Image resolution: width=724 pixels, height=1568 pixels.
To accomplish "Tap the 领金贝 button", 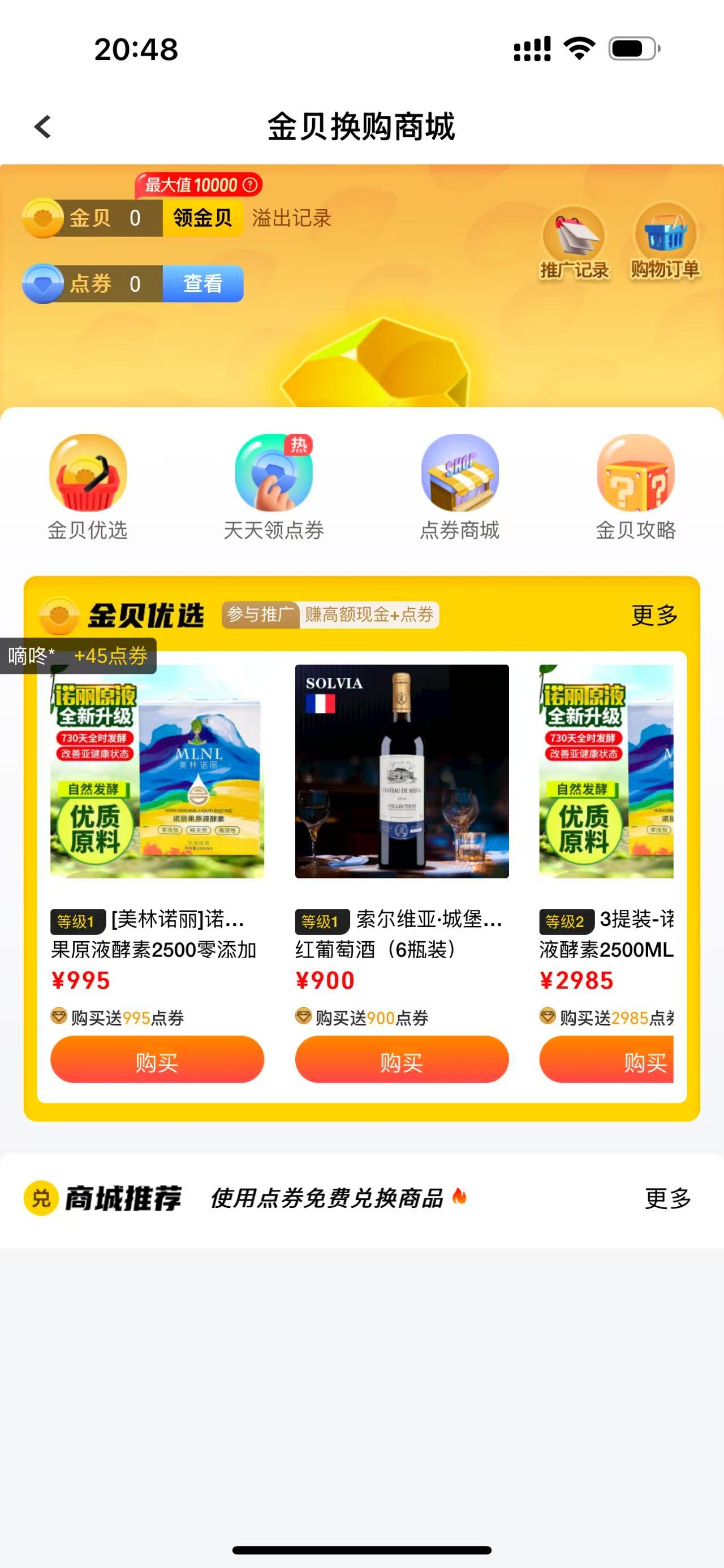I will 202,218.
